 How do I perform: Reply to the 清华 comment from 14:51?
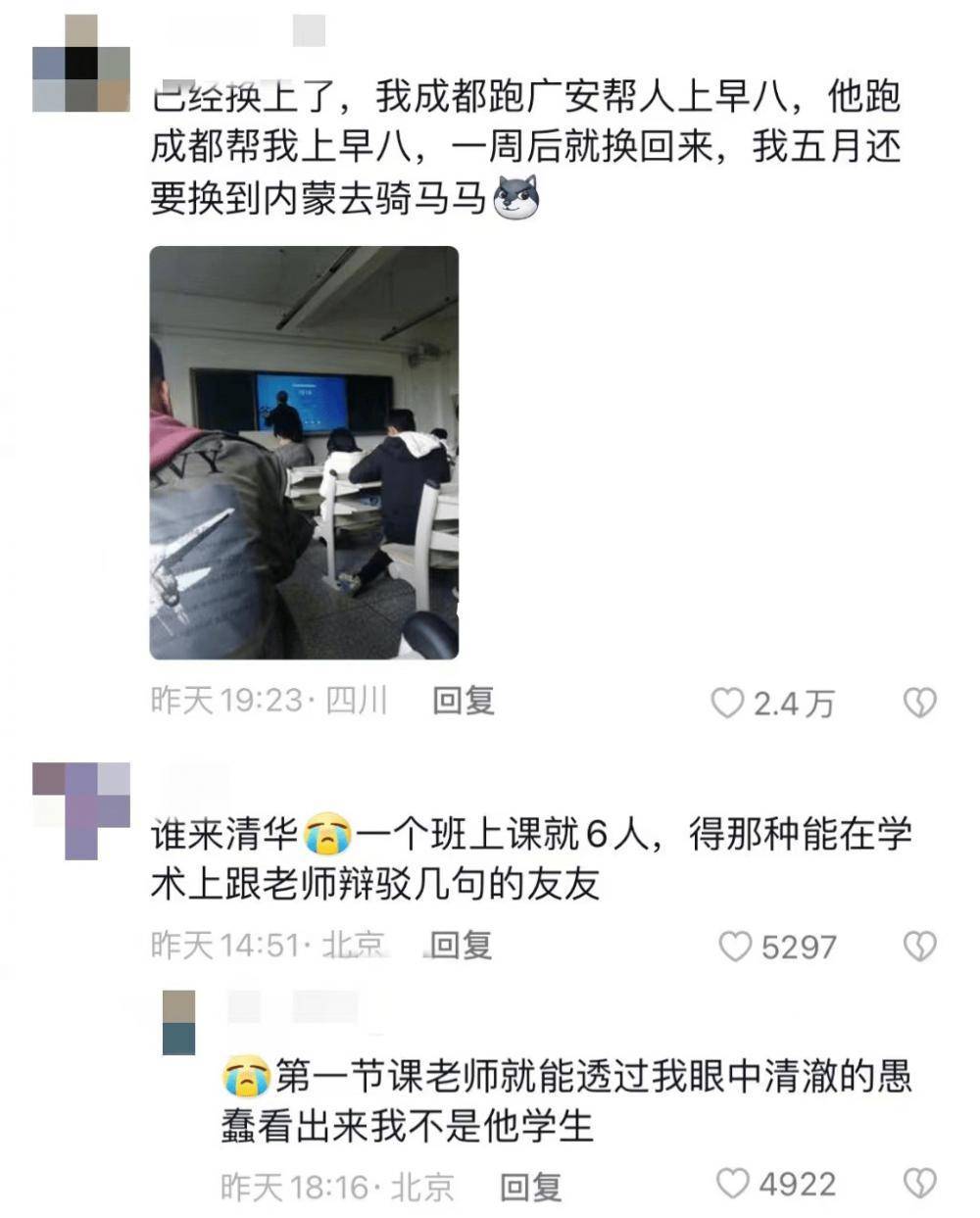click(x=462, y=945)
